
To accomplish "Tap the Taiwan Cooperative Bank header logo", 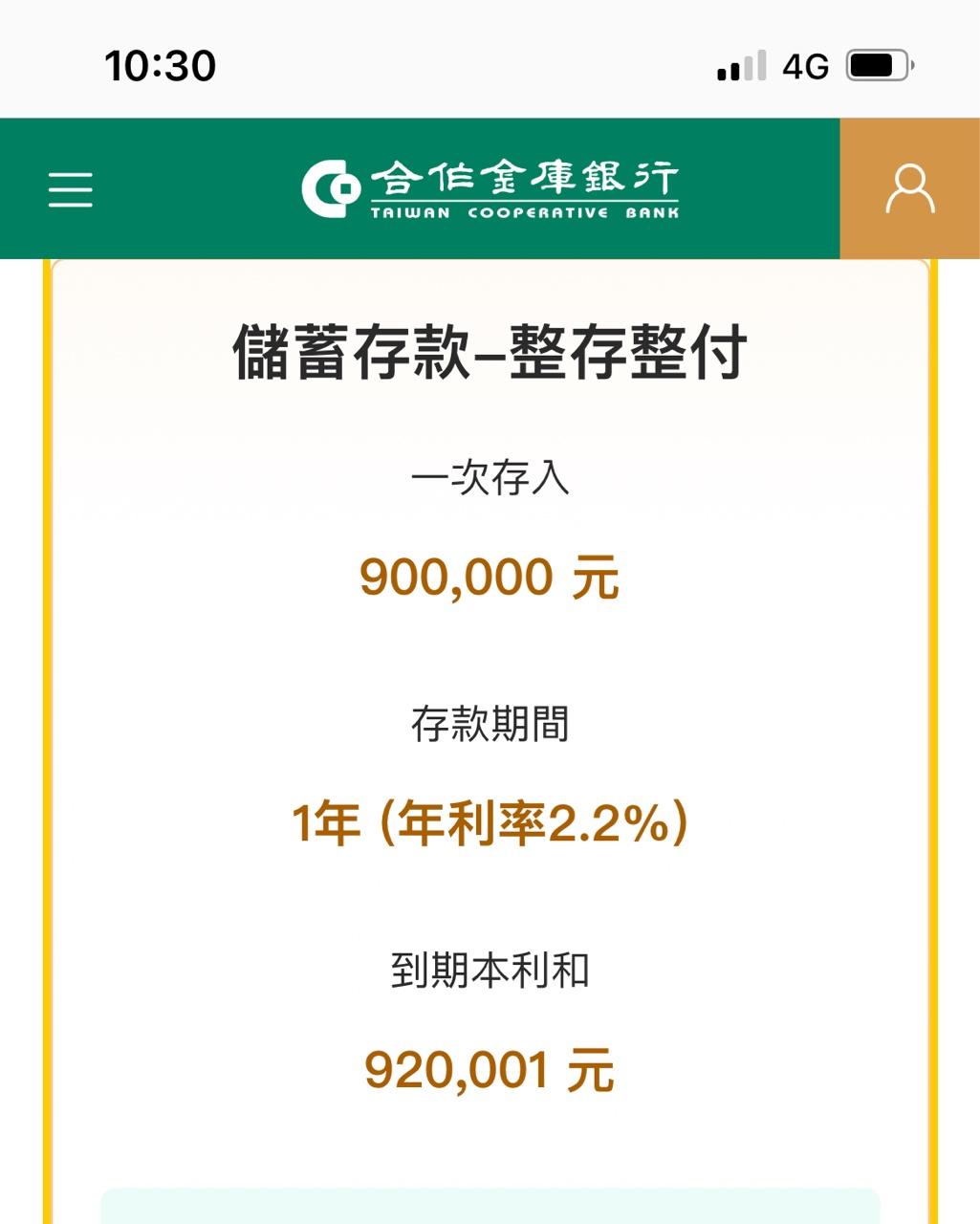I will point(490,189).
